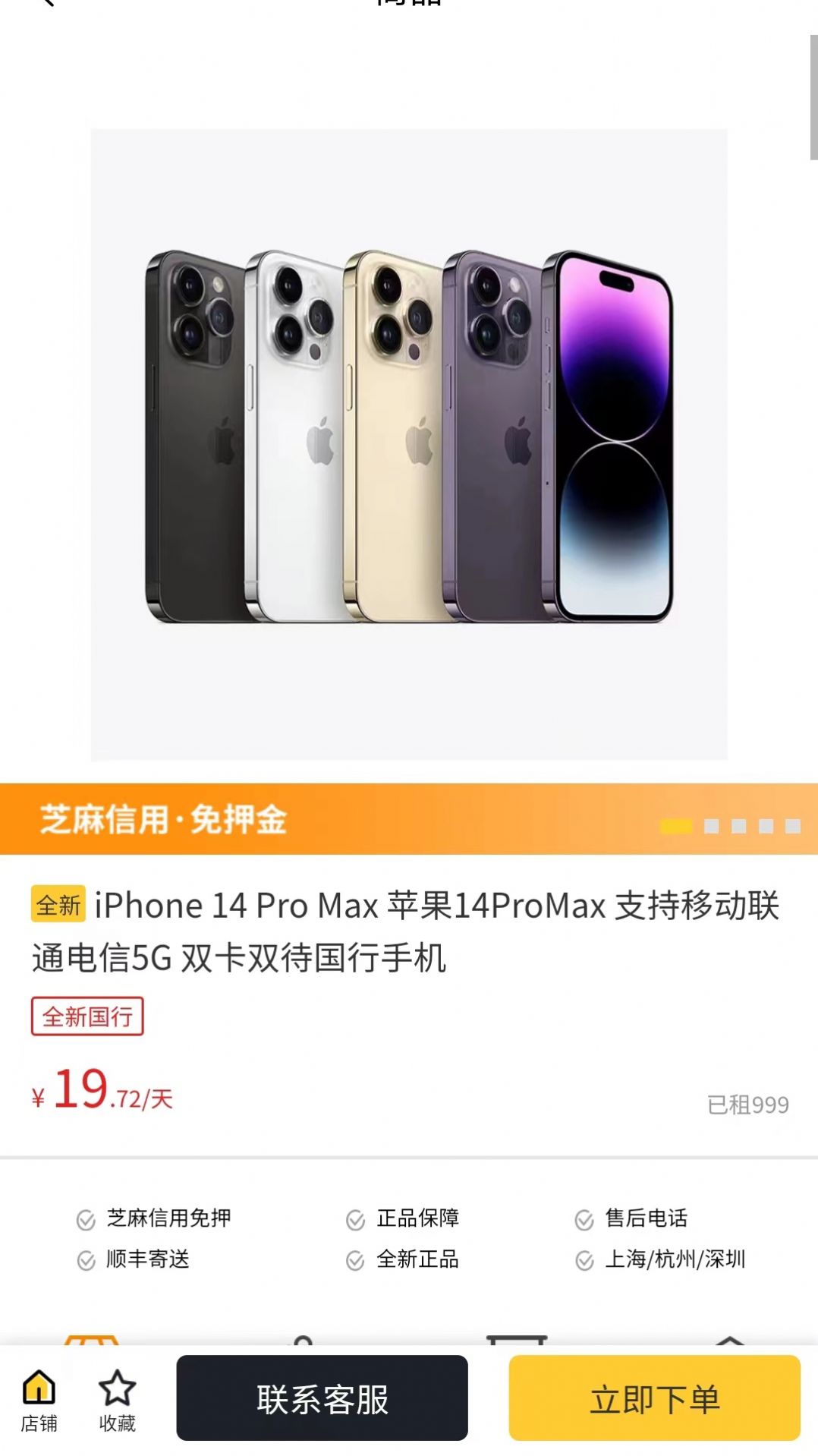The height and width of the screenshot is (1456, 818).
Task: Select the 全新 badge before the title
Action: click(x=58, y=905)
